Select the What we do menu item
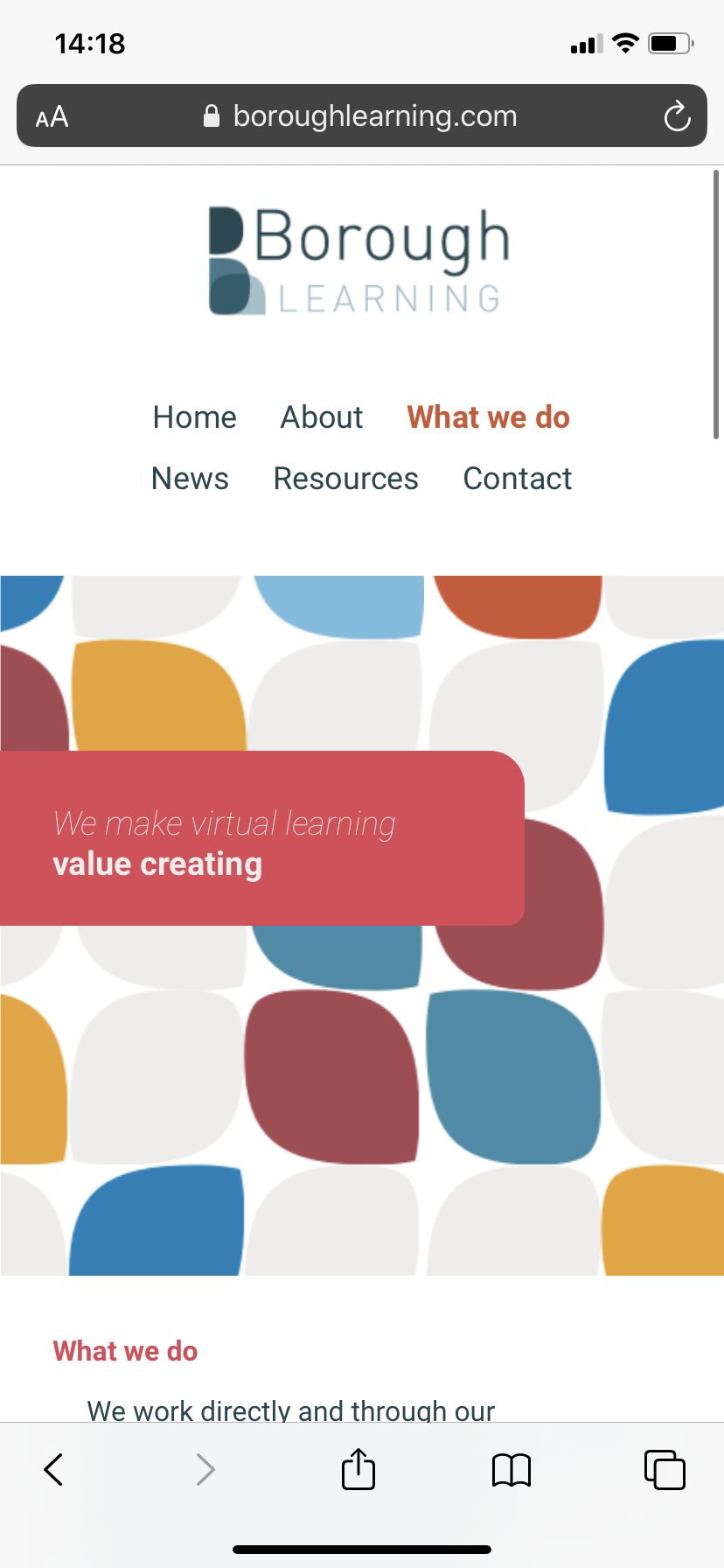Viewport: 724px width, 1568px height. [488, 417]
